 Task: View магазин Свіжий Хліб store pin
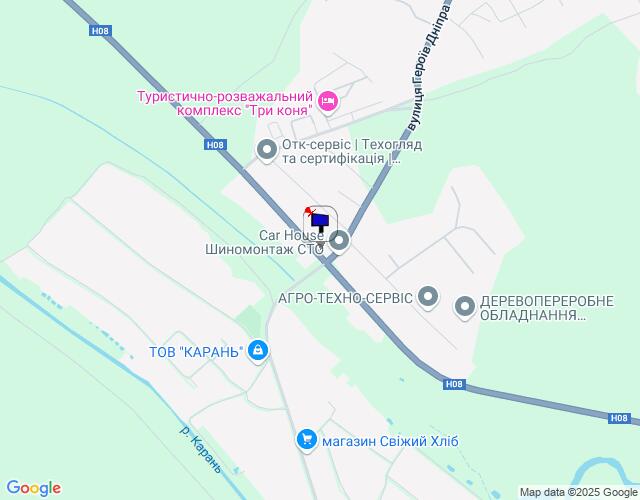tap(307, 440)
